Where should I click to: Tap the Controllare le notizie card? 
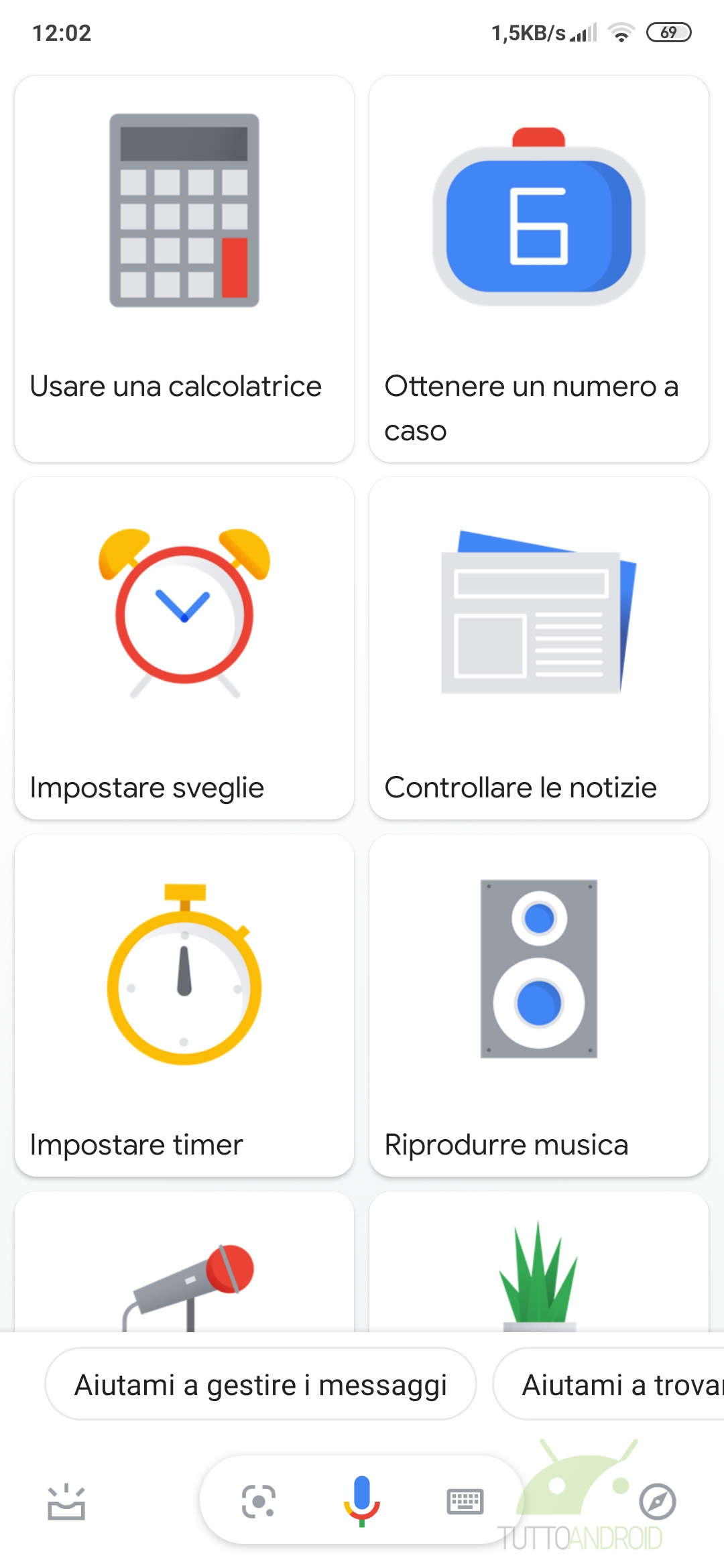tap(539, 648)
